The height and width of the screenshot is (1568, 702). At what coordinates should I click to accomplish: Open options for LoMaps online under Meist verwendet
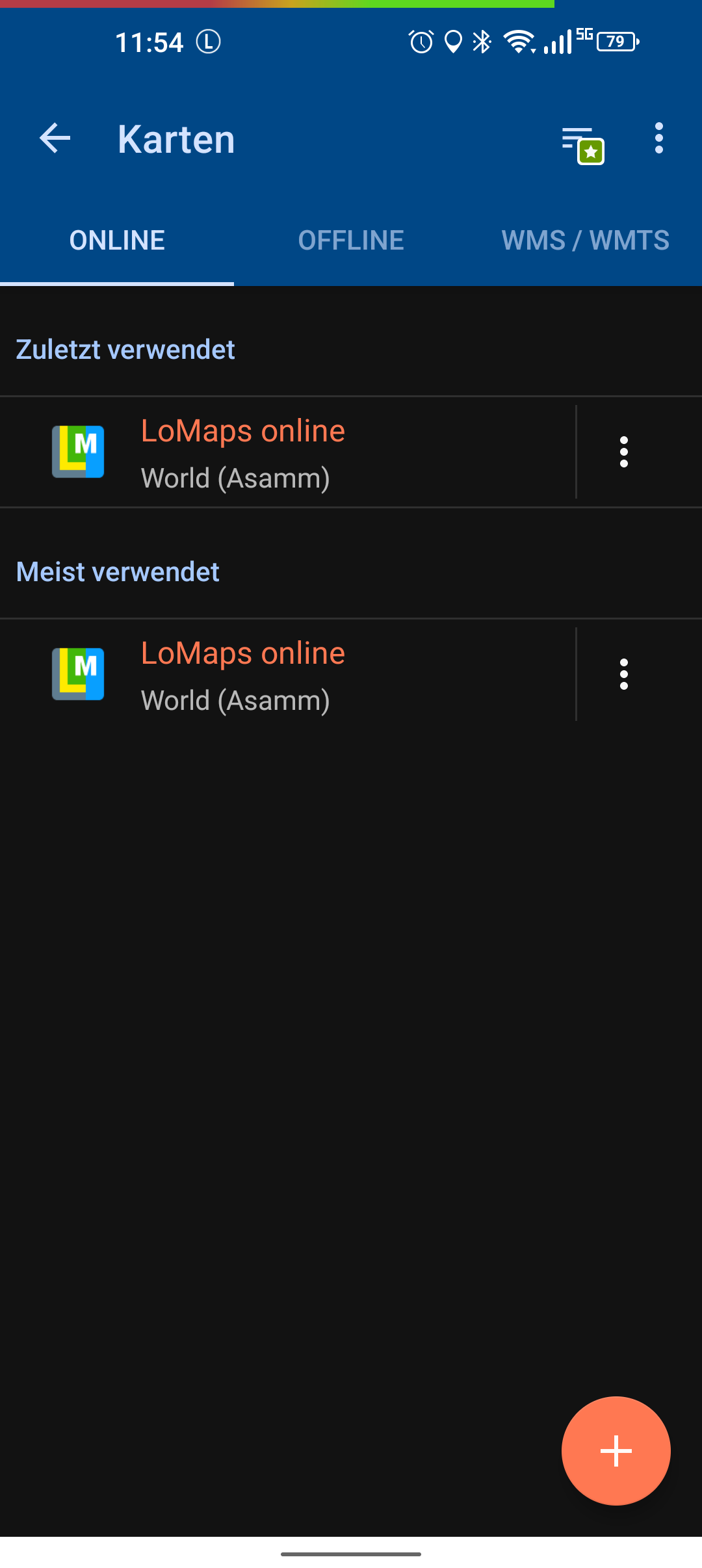click(x=624, y=675)
